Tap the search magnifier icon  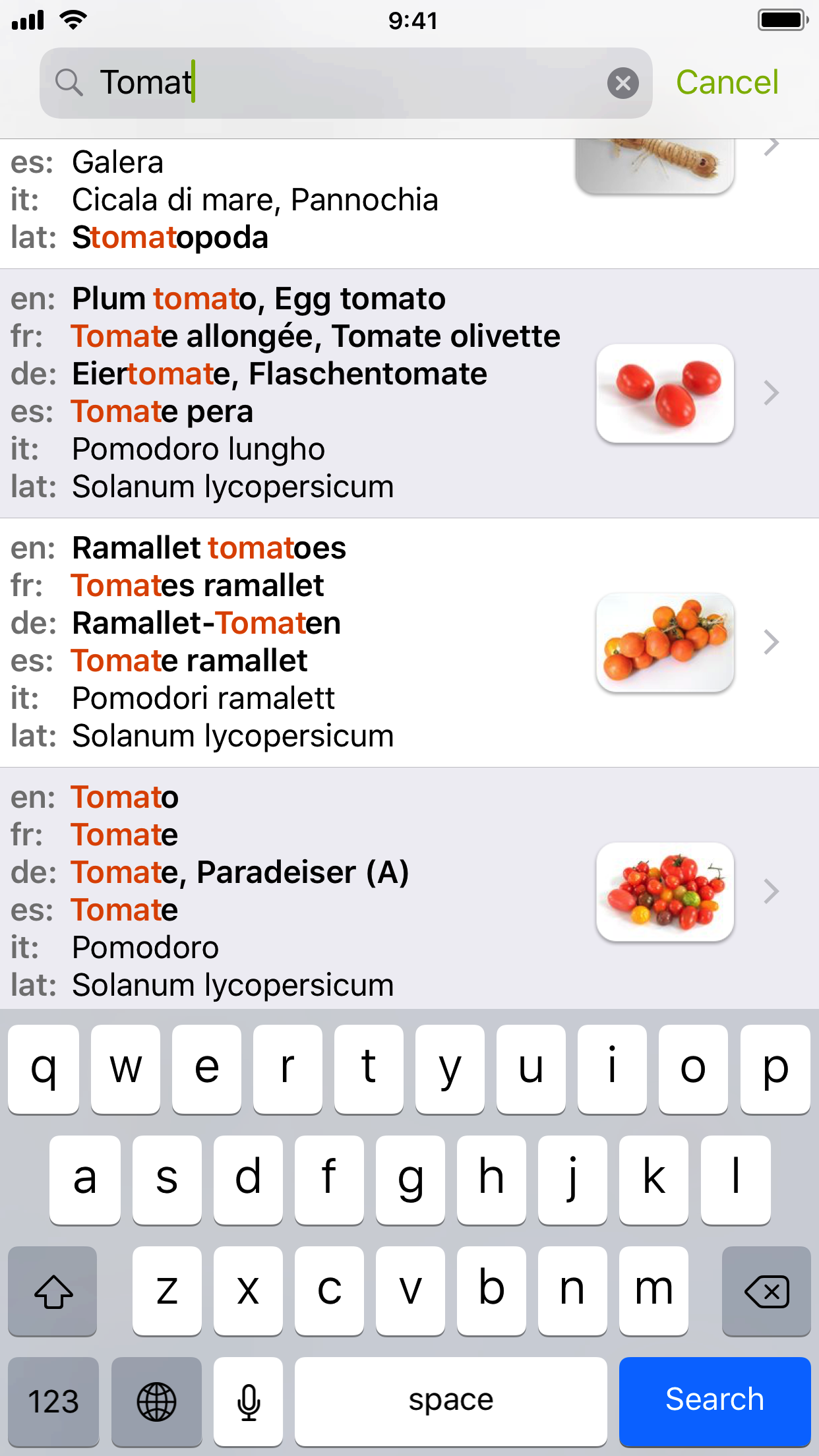(70, 83)
